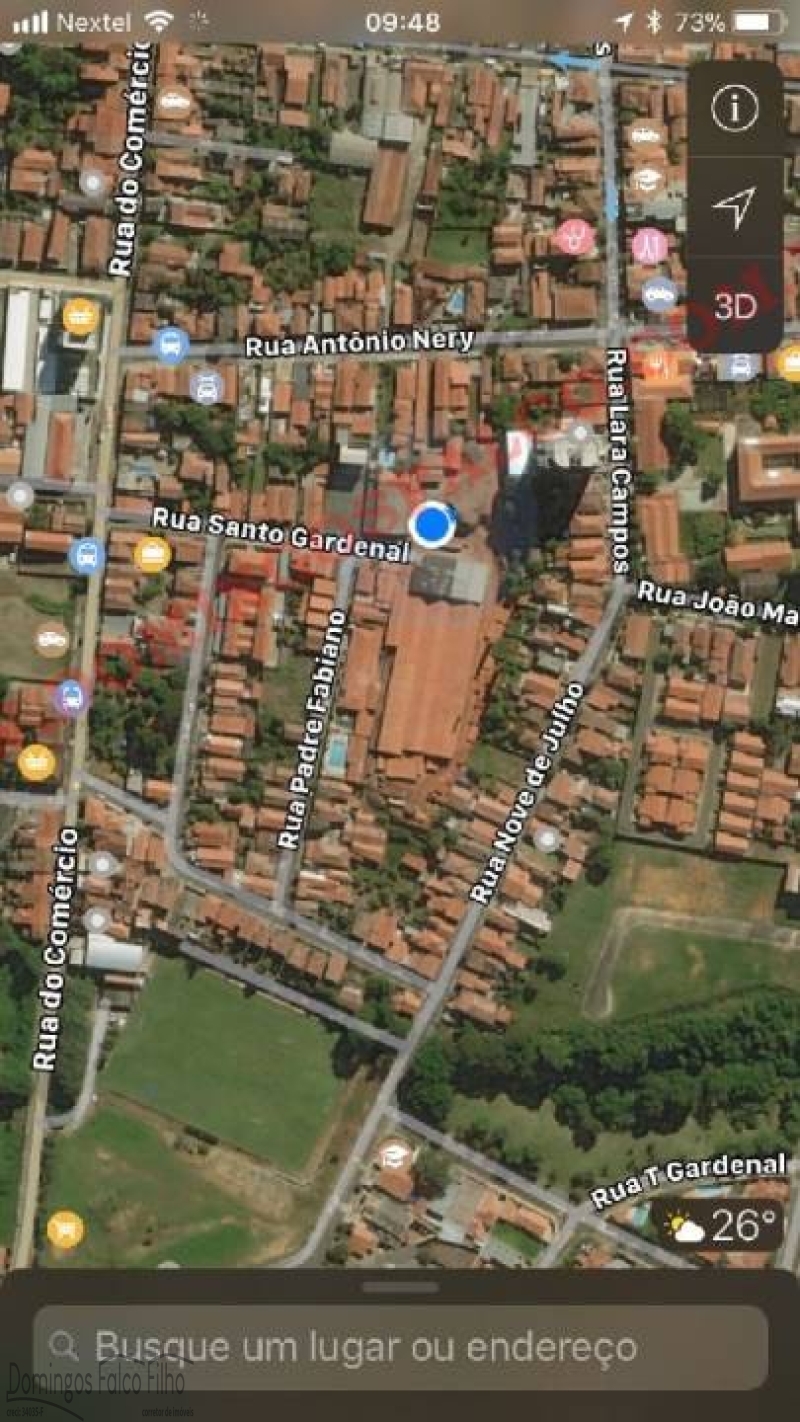This screenshot has width=800, height=1422.
Task: Open the 26° weather badge
Action: [718, 1225]
